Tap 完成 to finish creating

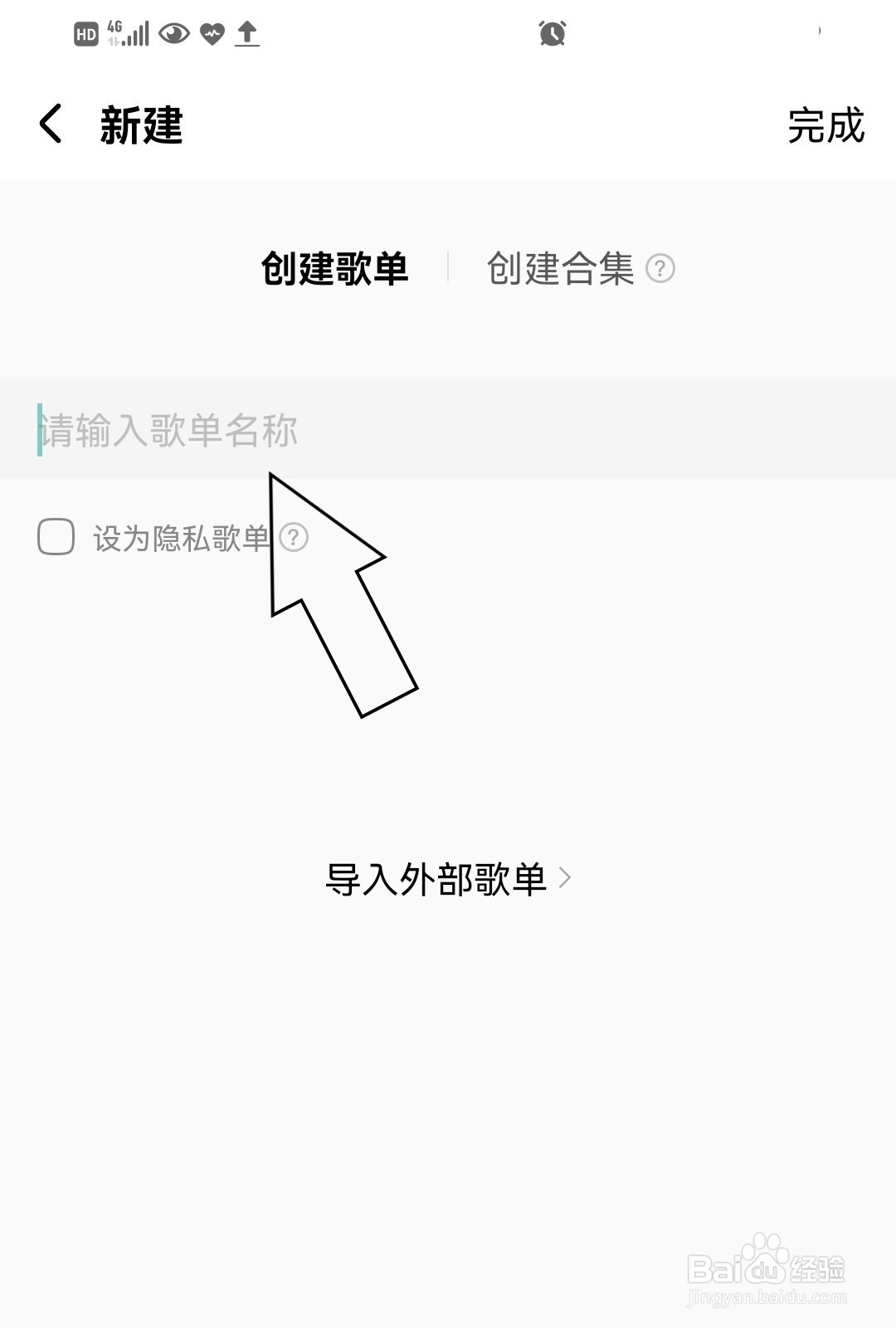[x=825, y=126]
